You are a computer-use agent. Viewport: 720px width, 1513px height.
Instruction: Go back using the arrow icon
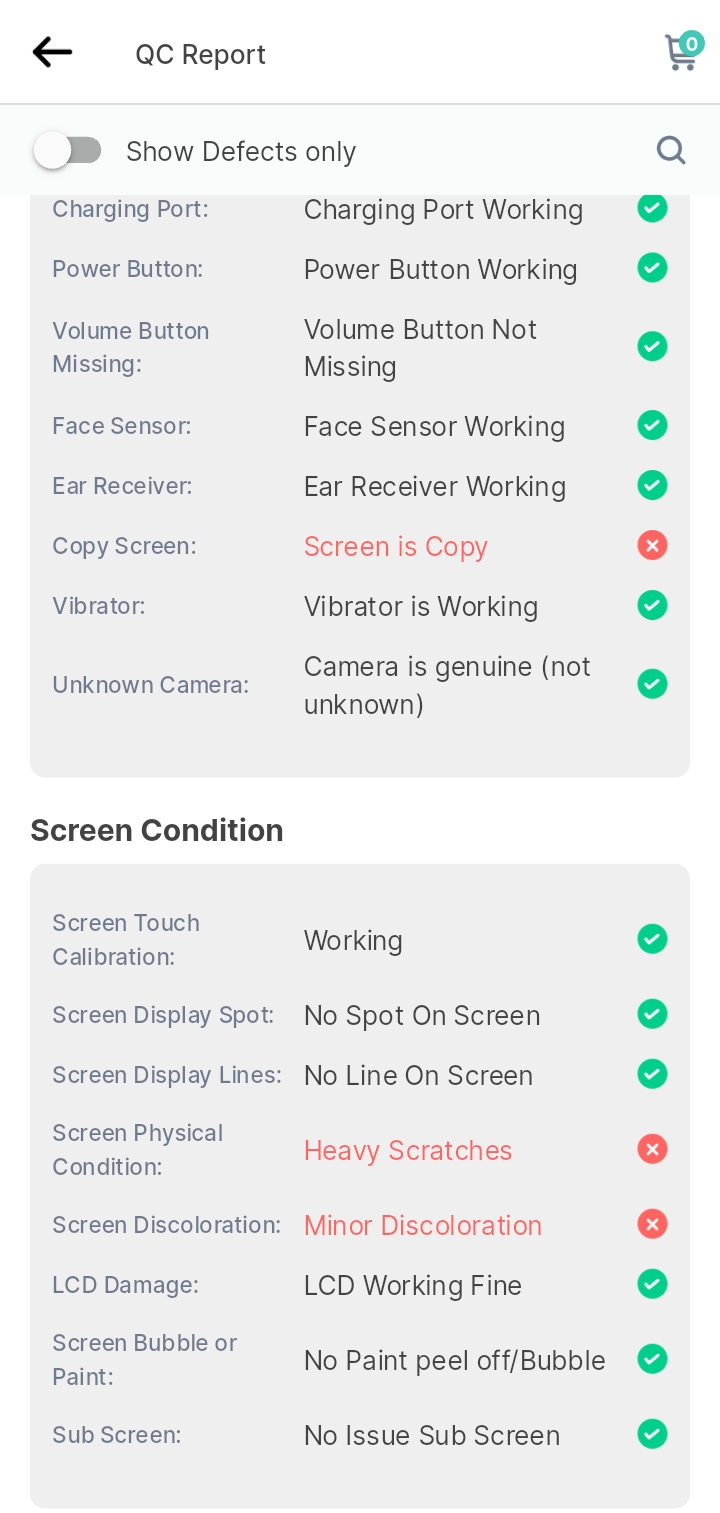point(52,52)
